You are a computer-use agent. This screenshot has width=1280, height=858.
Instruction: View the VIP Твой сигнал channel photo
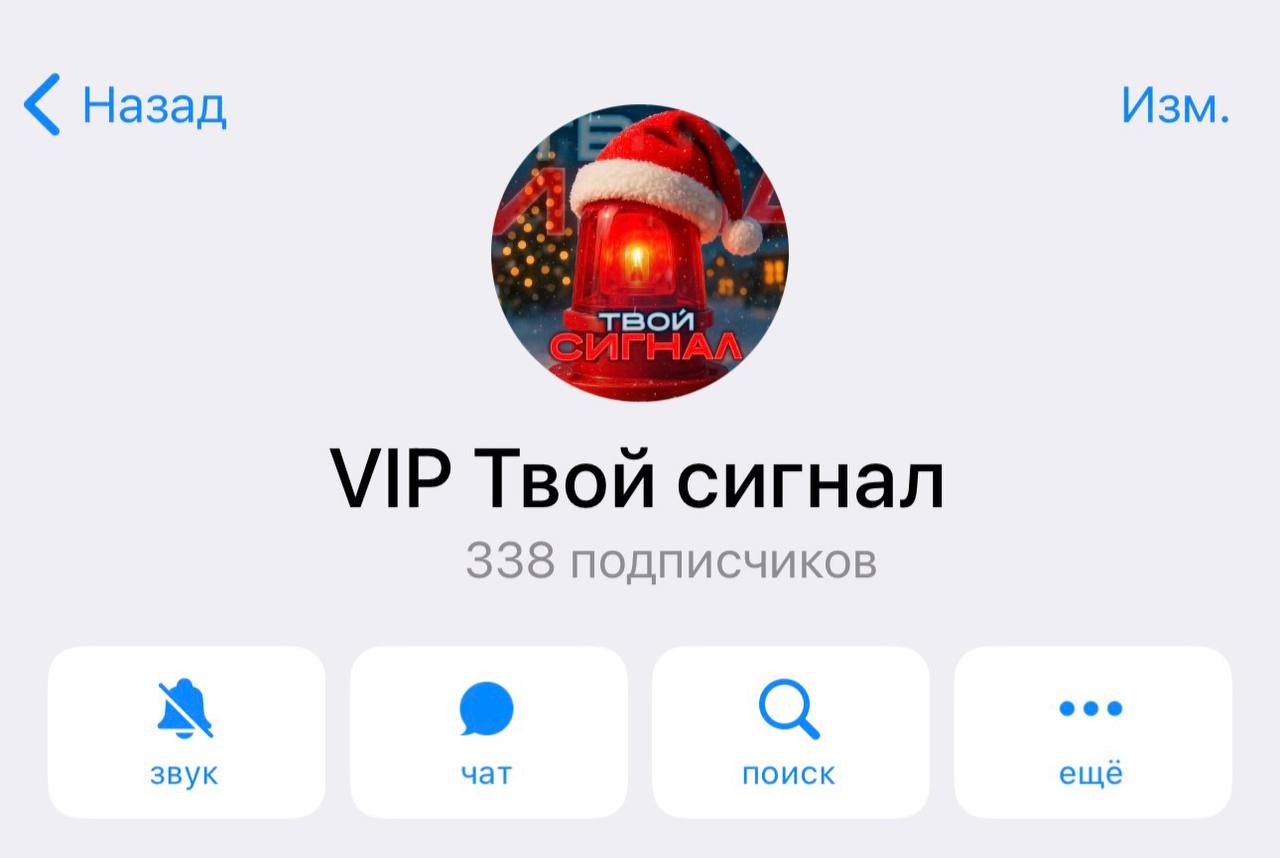click(x=640, y=253)
